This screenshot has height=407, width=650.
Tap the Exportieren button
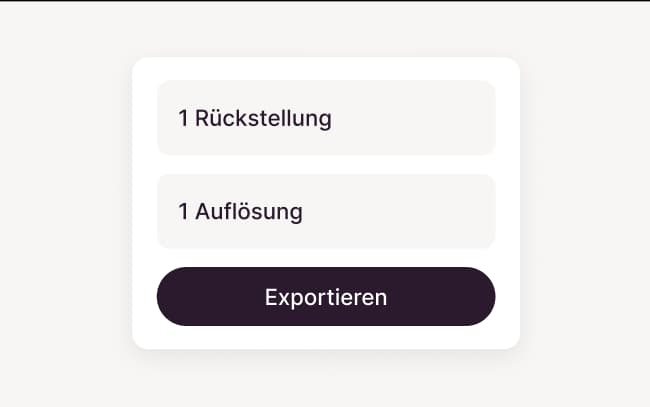coord(325,297)
